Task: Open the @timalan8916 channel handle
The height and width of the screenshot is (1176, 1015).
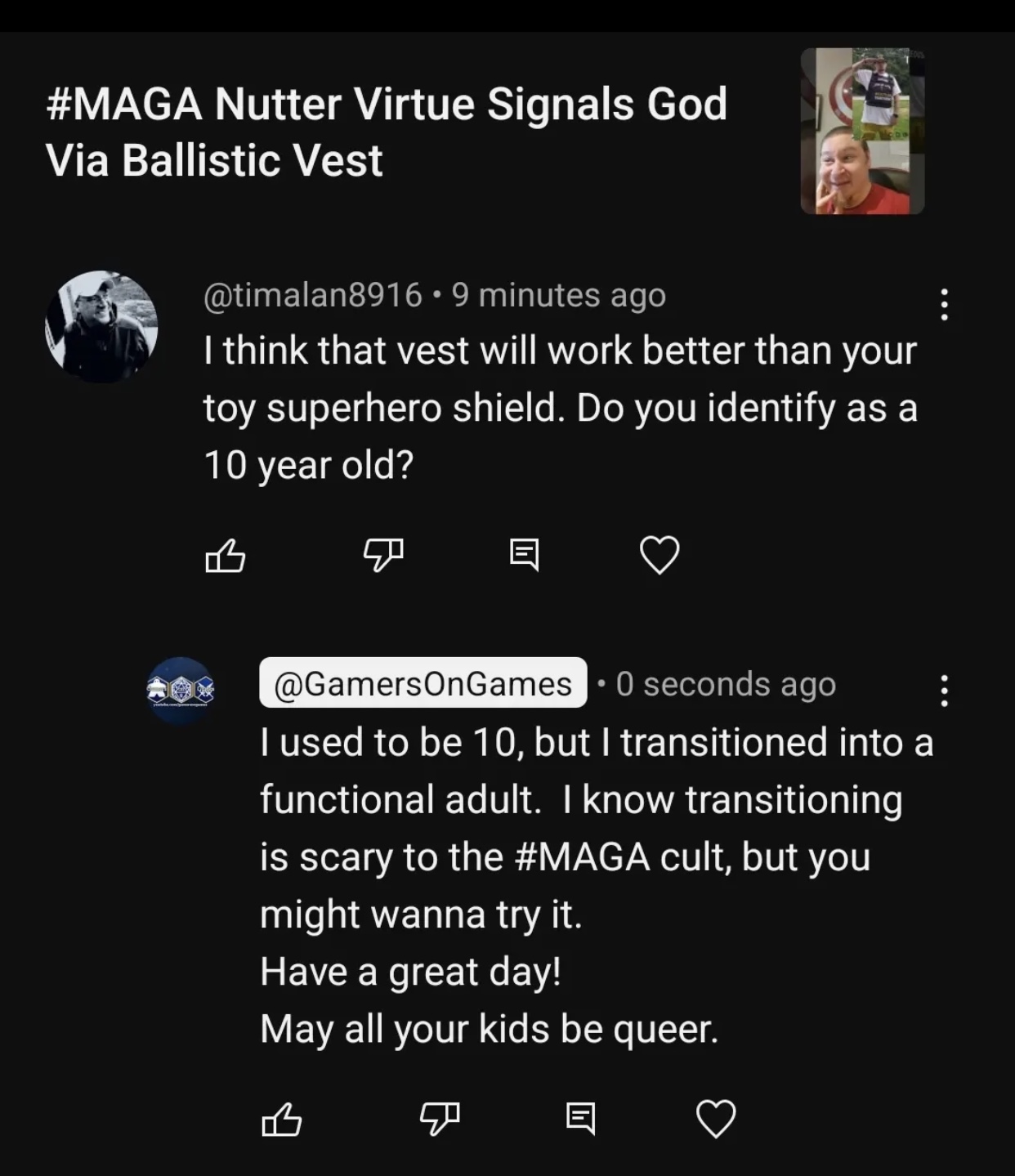Action: pos(312,295)
